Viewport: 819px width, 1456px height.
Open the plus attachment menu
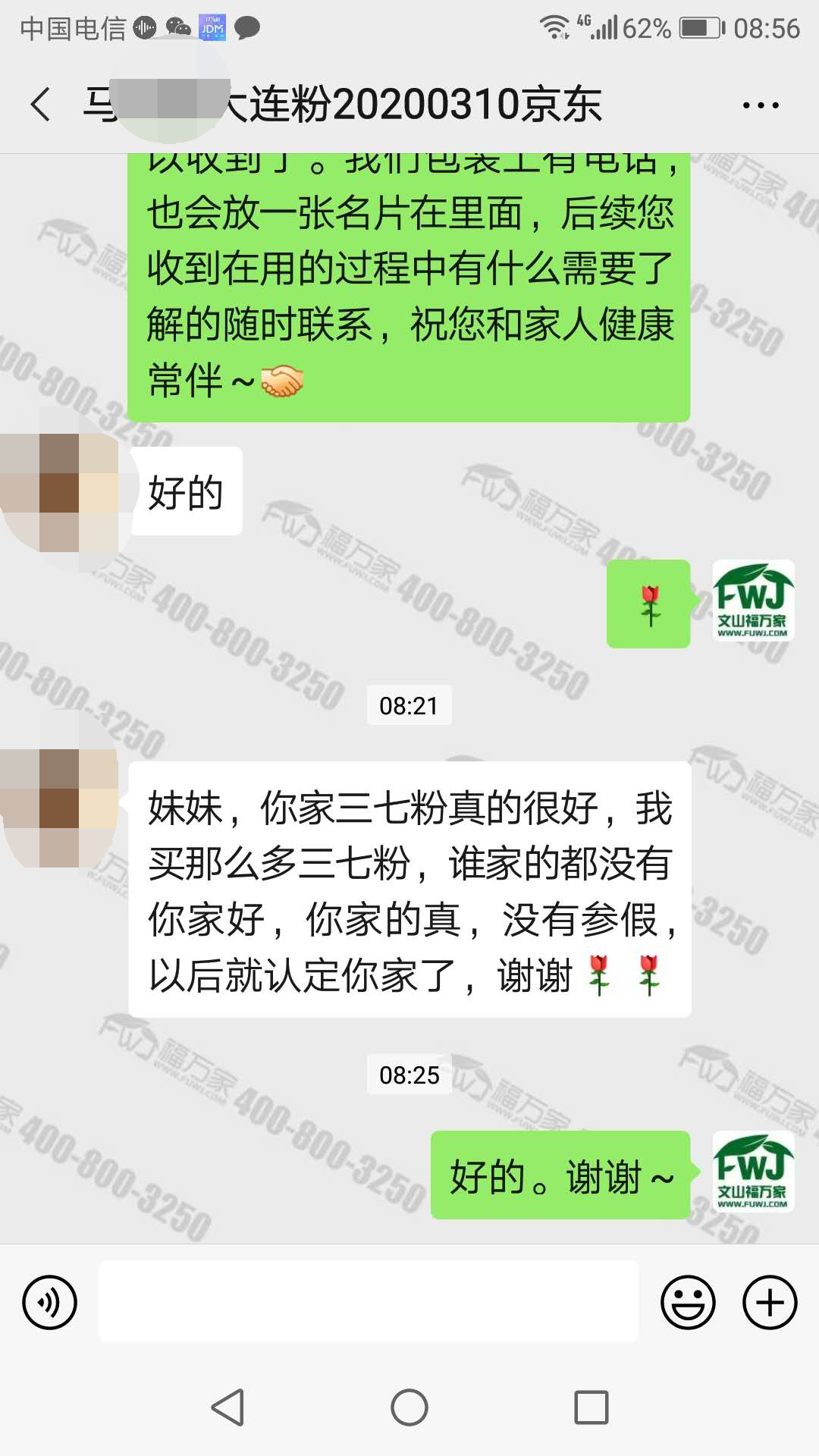(x=769, y=1303)
